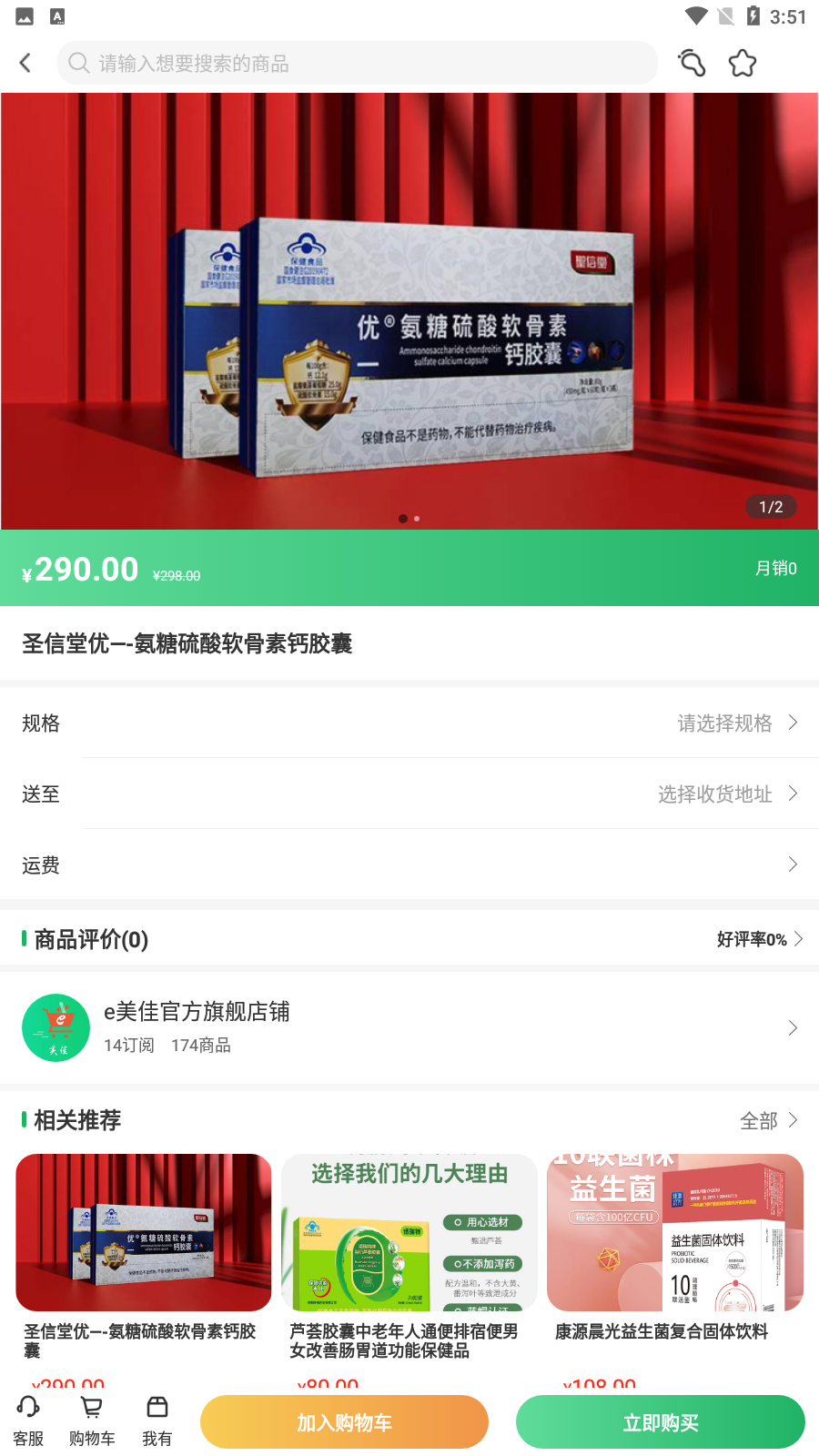Viewport: 819px width, 1456px height.
Task: Open the 购物车 shopping cart
Action: [92, 1421]
